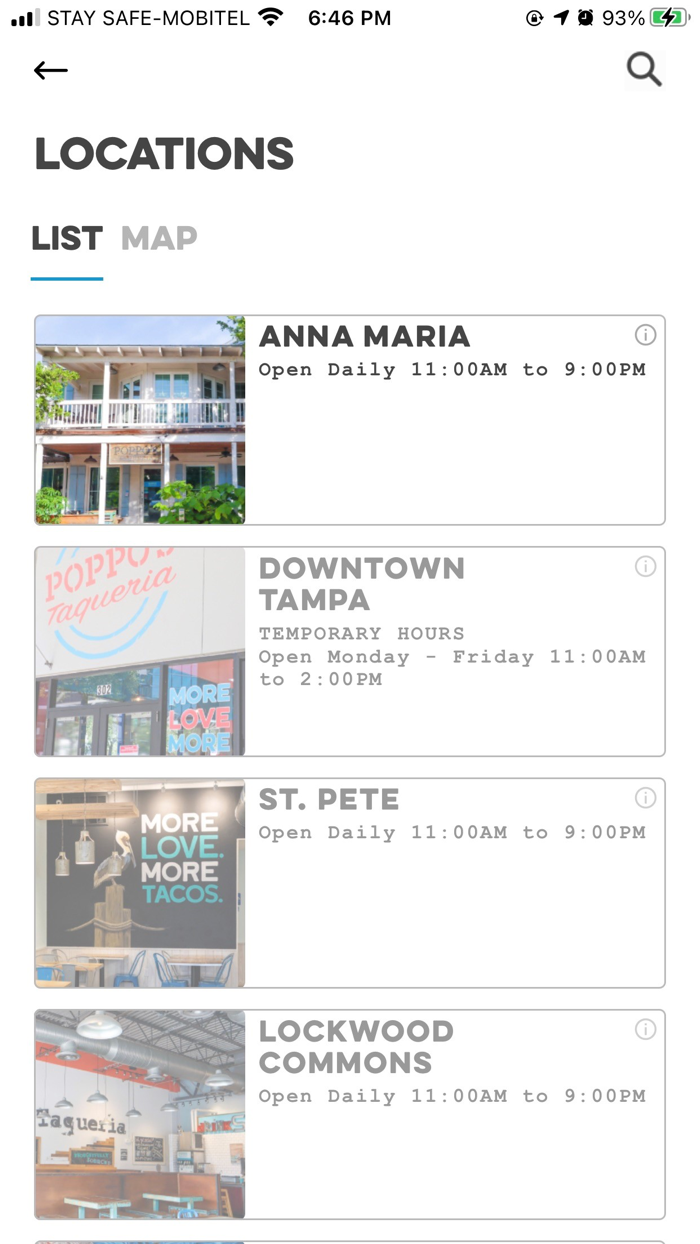Screen dimensions: 700x1244
Task: View info for Anna Maria location
Action: 646,335
